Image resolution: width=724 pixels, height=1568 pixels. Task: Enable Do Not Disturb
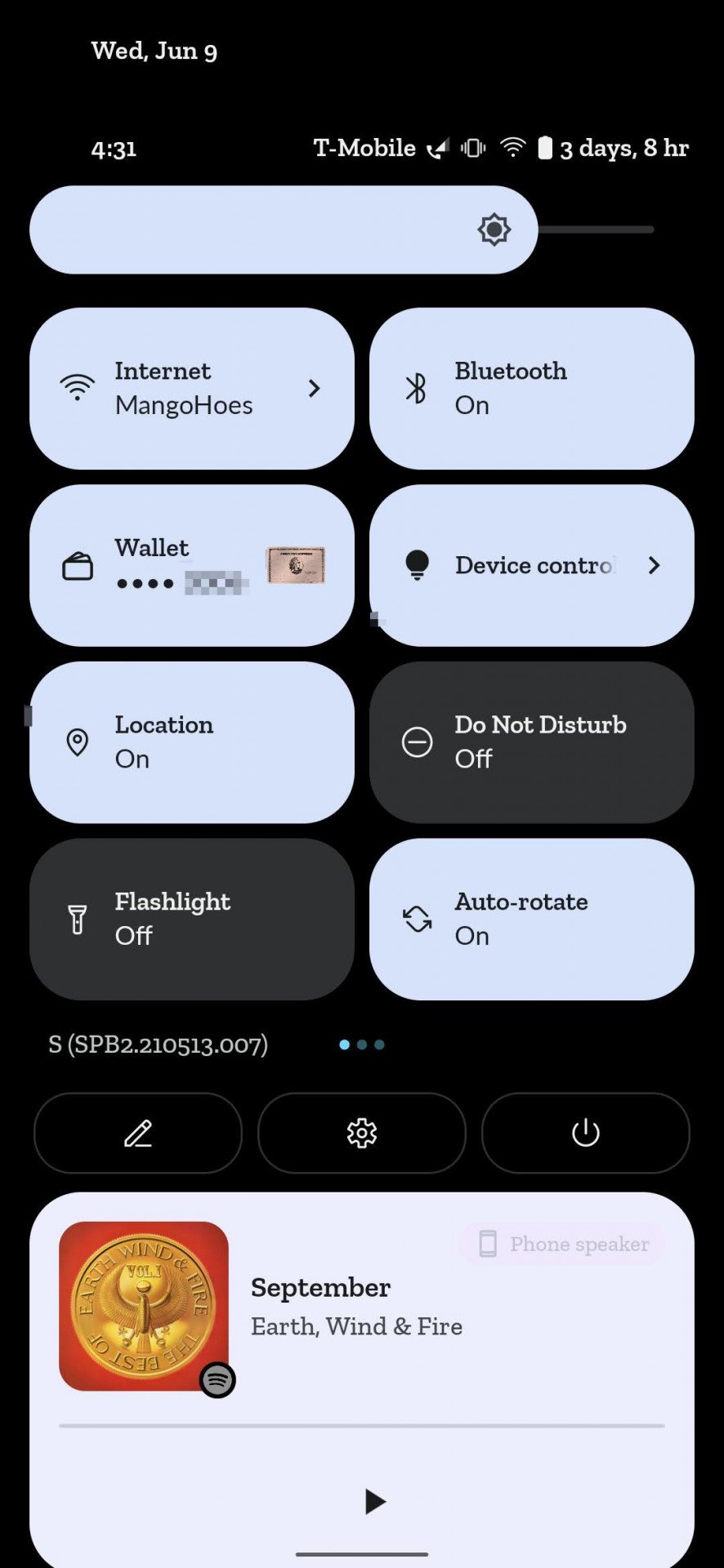[531, 742]
